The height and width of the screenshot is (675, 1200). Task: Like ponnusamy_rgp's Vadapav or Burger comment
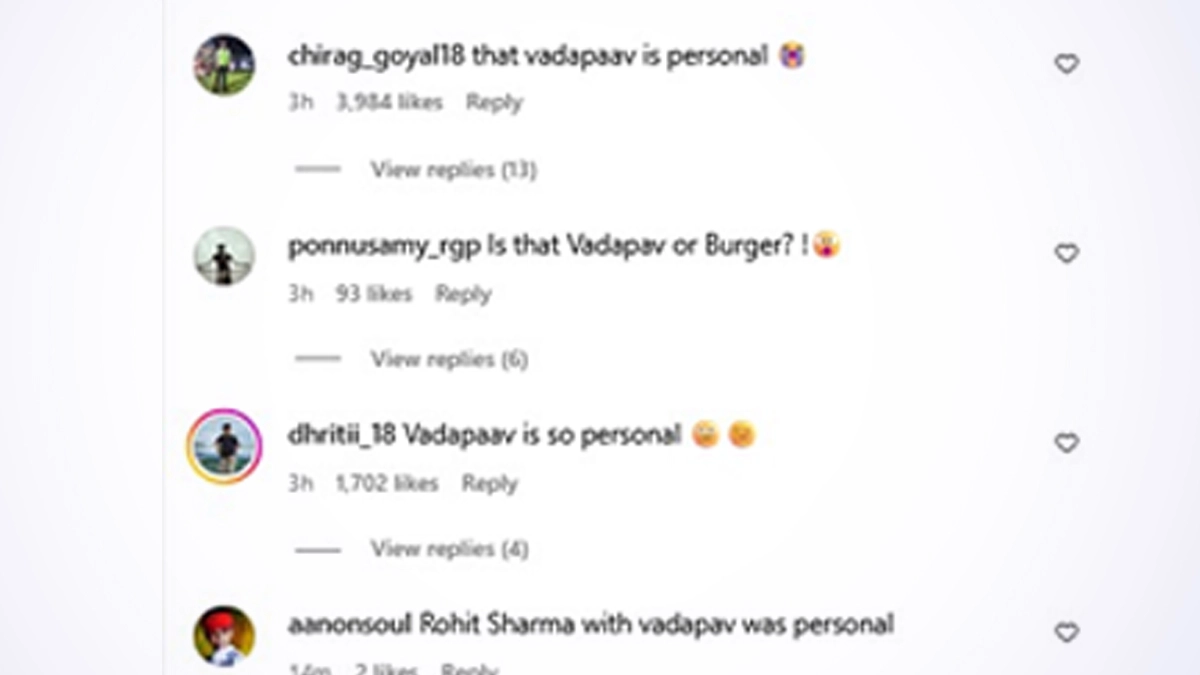coord(1067,254)
